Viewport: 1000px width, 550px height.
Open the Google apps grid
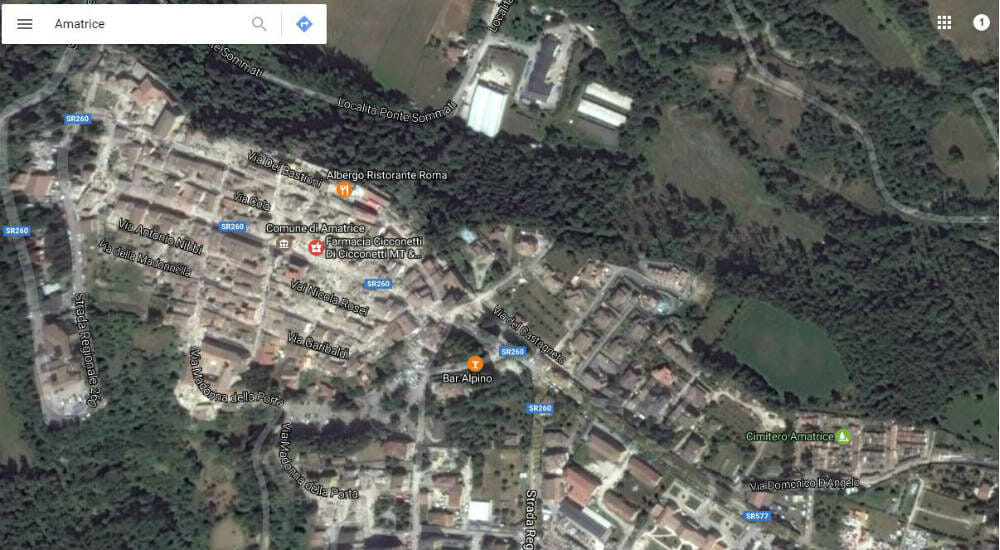[x=944, y=23]
